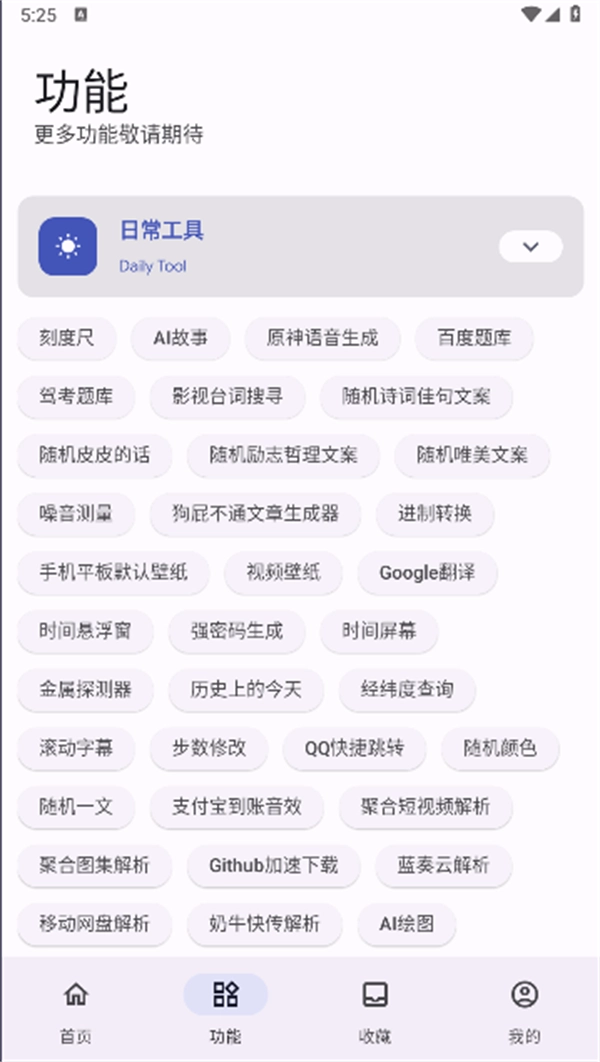The image size is (600, 1062).
Task: Open 历史上的今天
Action: click(x=244, y=689)
